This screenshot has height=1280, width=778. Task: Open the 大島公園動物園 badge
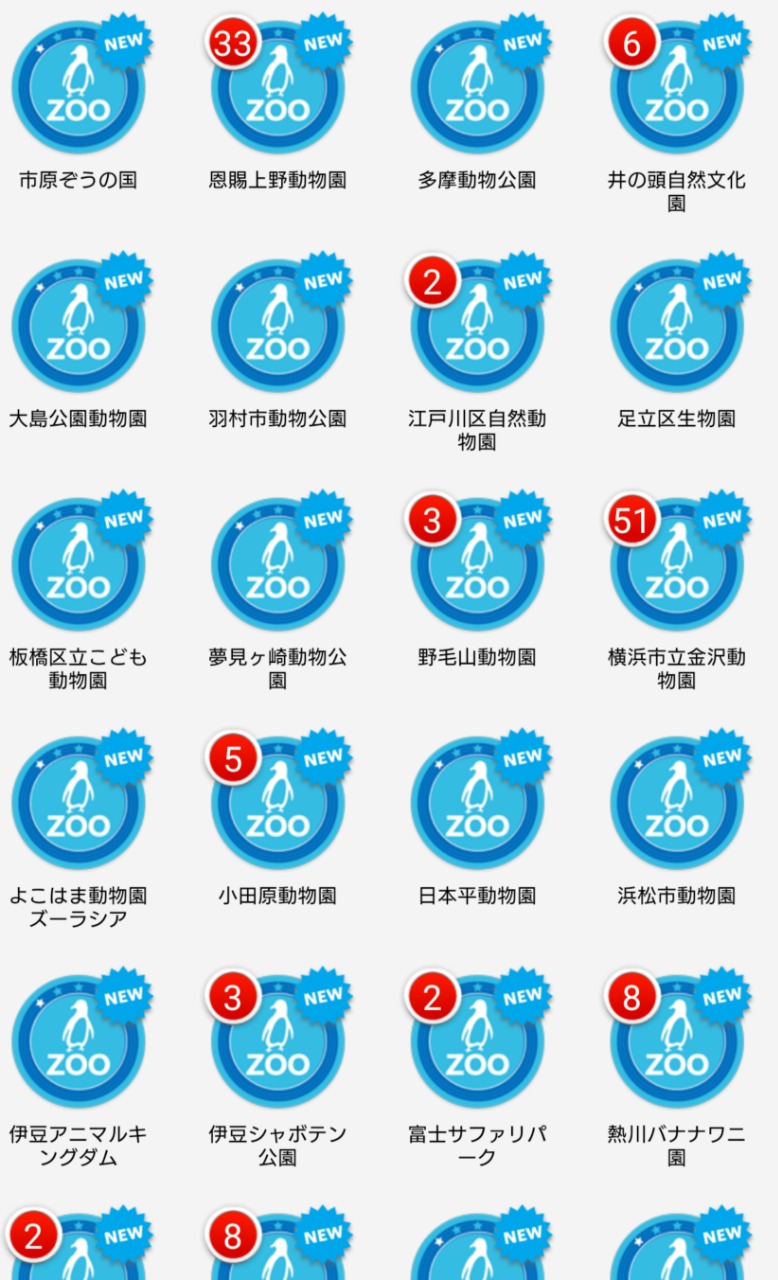(78, 327)
